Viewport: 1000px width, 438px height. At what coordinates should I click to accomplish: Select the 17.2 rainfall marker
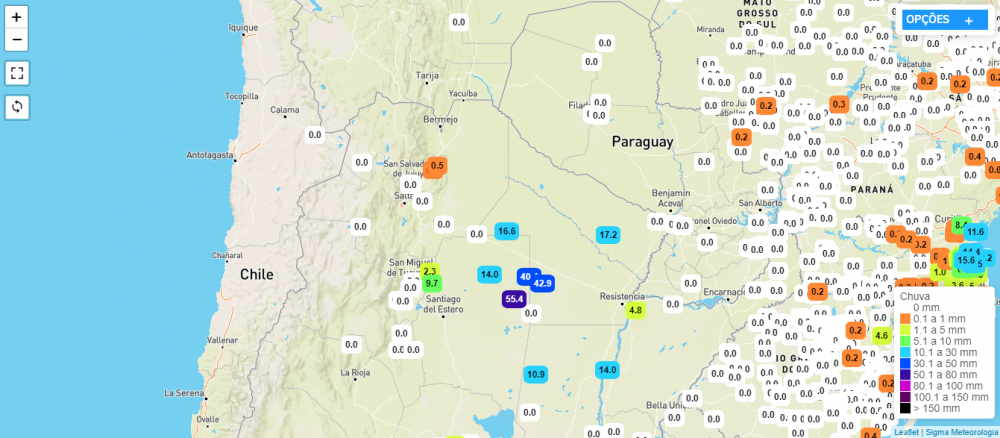pos(608,235)
